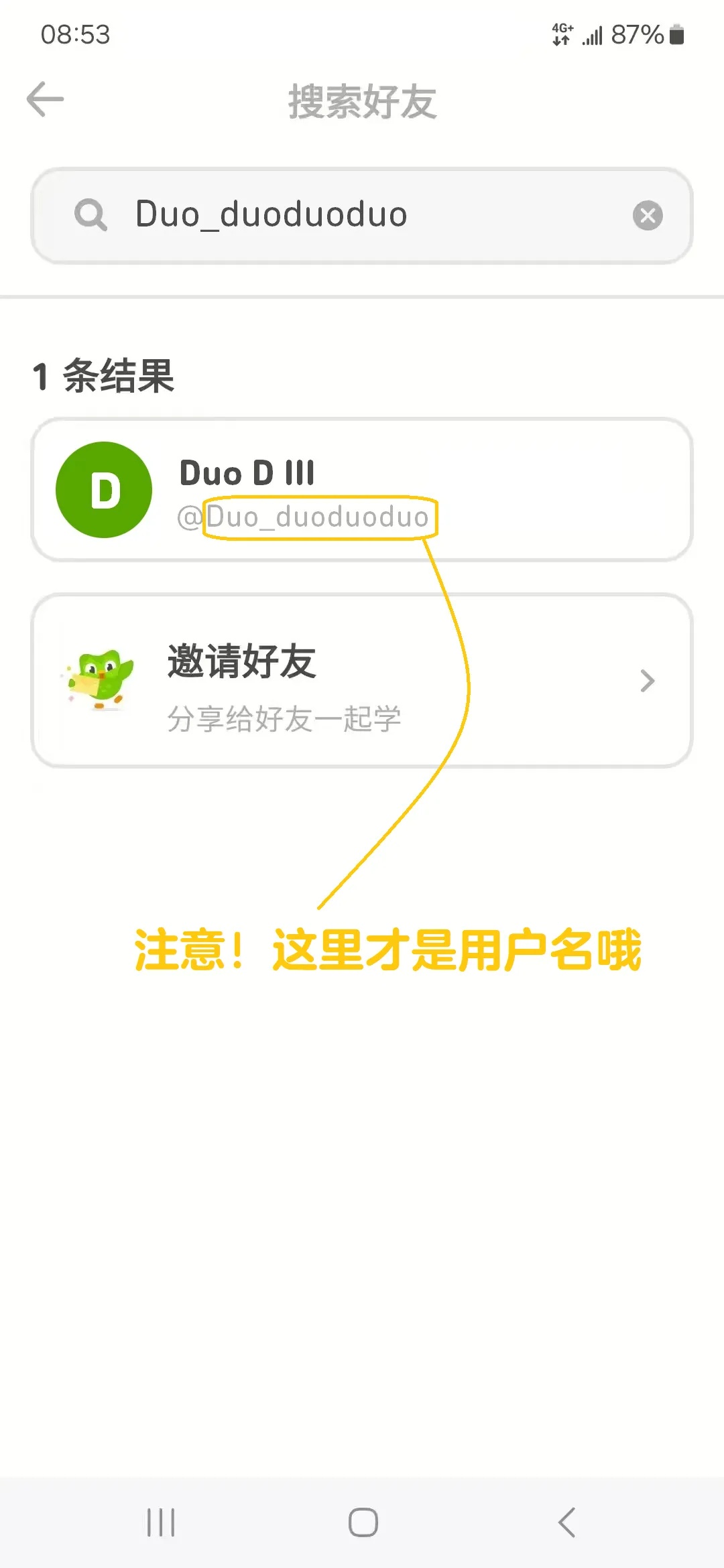The width and height of the screenshot is (724, 1568).
Task: Clear the search field with the X icon
Action: tap(646, 214)
